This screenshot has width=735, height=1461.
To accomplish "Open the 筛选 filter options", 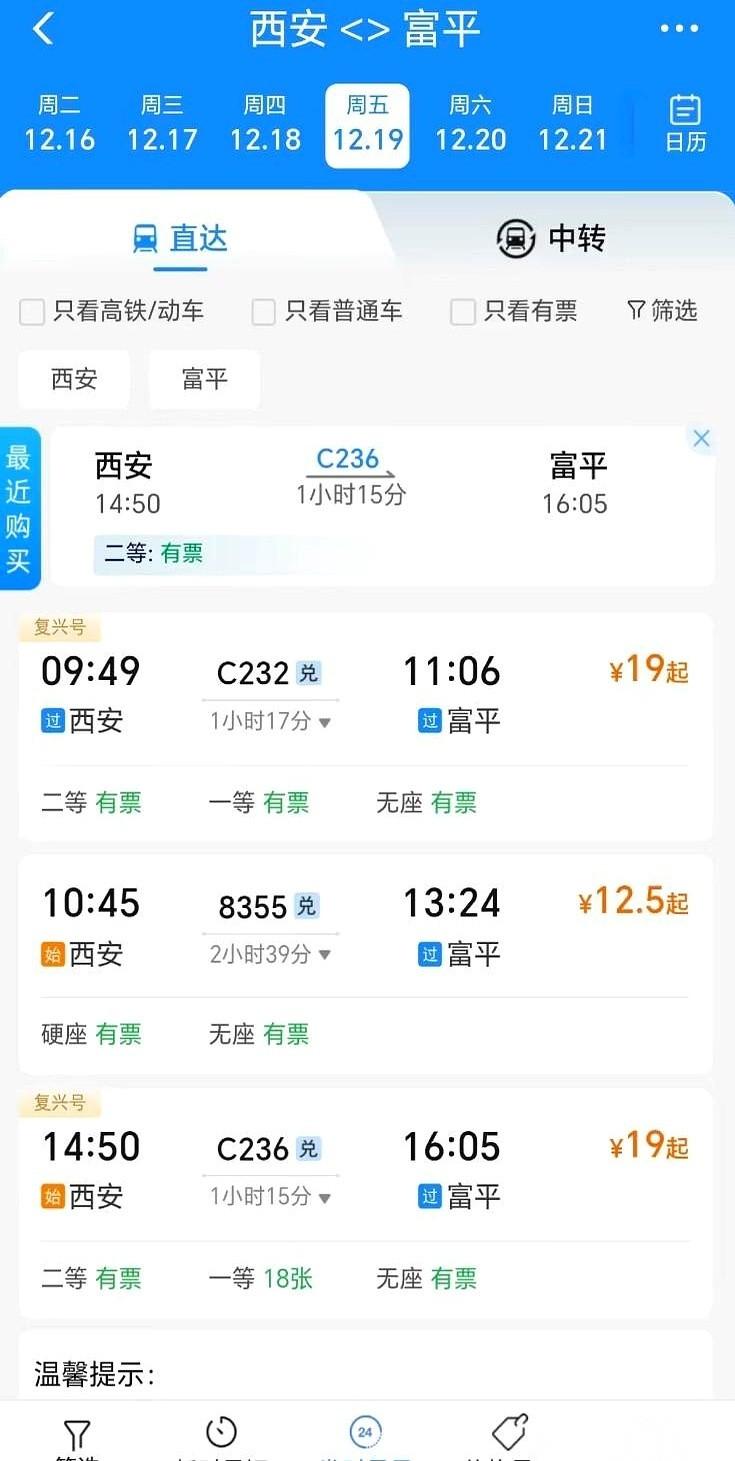I will coord(661,312).
